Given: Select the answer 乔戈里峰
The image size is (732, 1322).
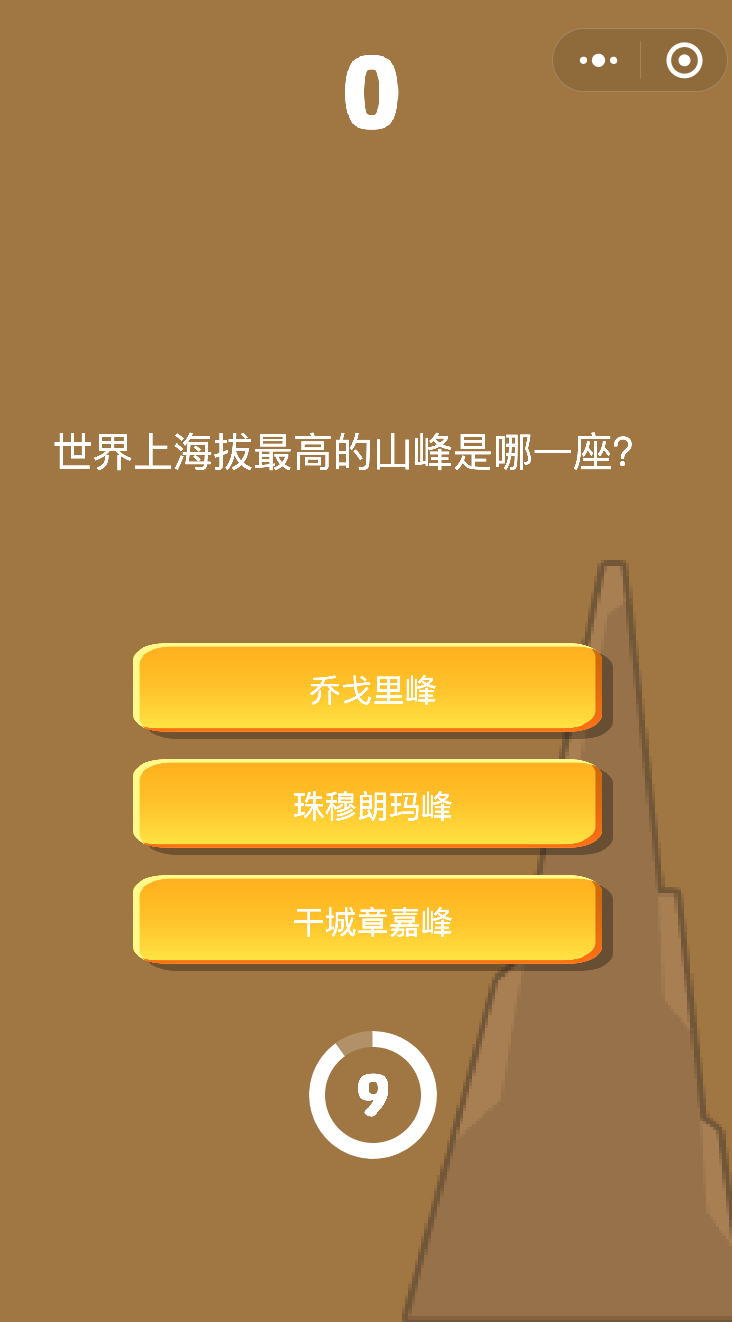Looking at the screenshot, I should point(368,689).
